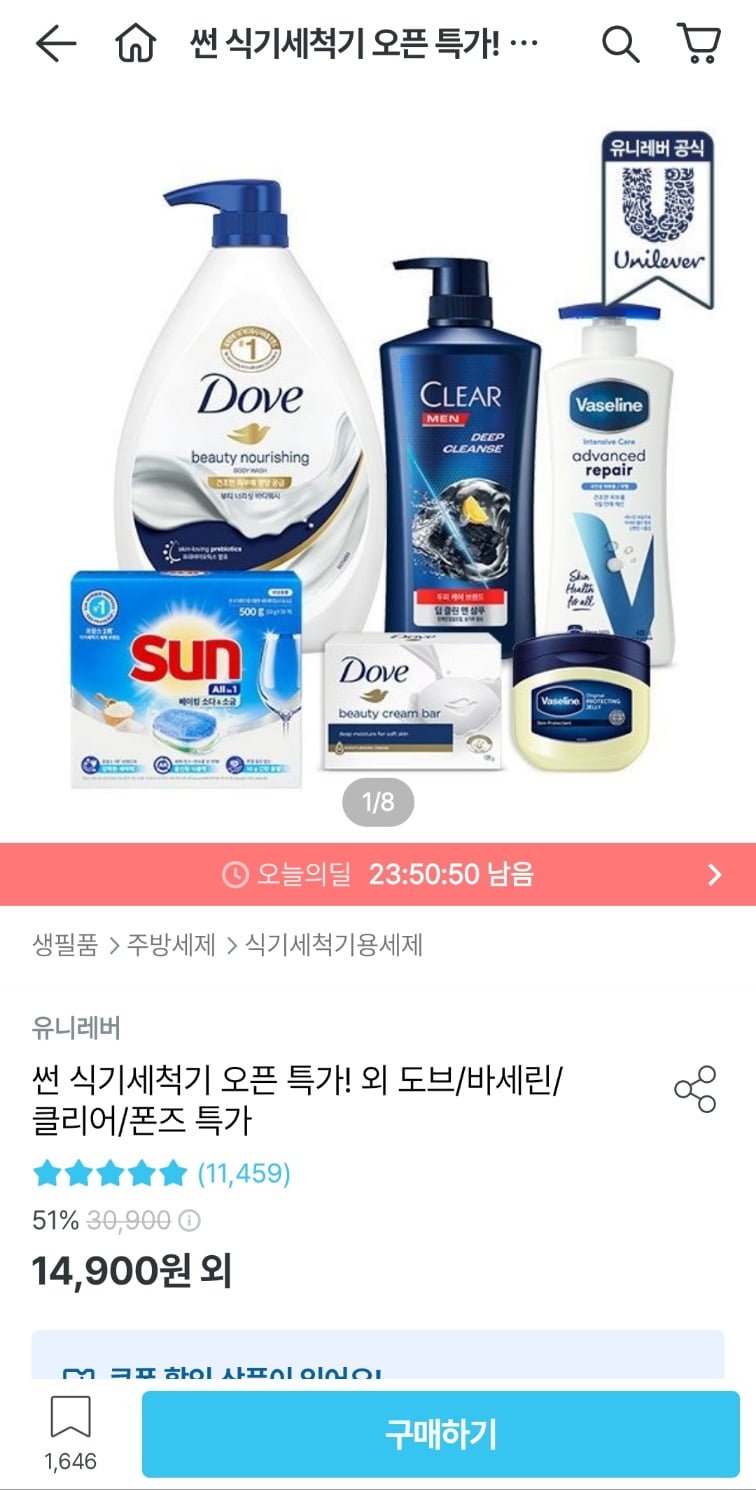Go back with the arrow icon
This screenshot has width=756, height=1490.
55,43
